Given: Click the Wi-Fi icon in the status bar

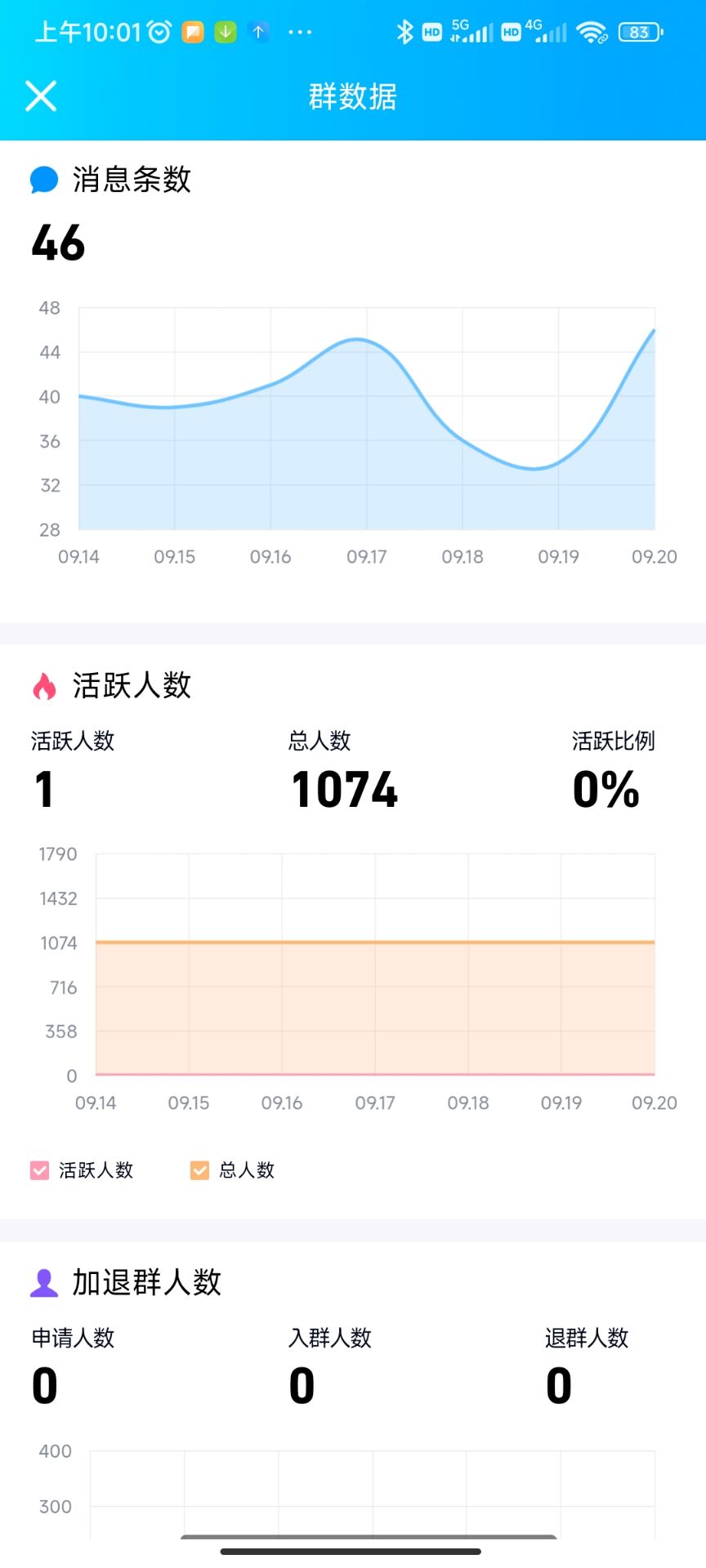Looking at the screenshot, I should click(590, 31).
